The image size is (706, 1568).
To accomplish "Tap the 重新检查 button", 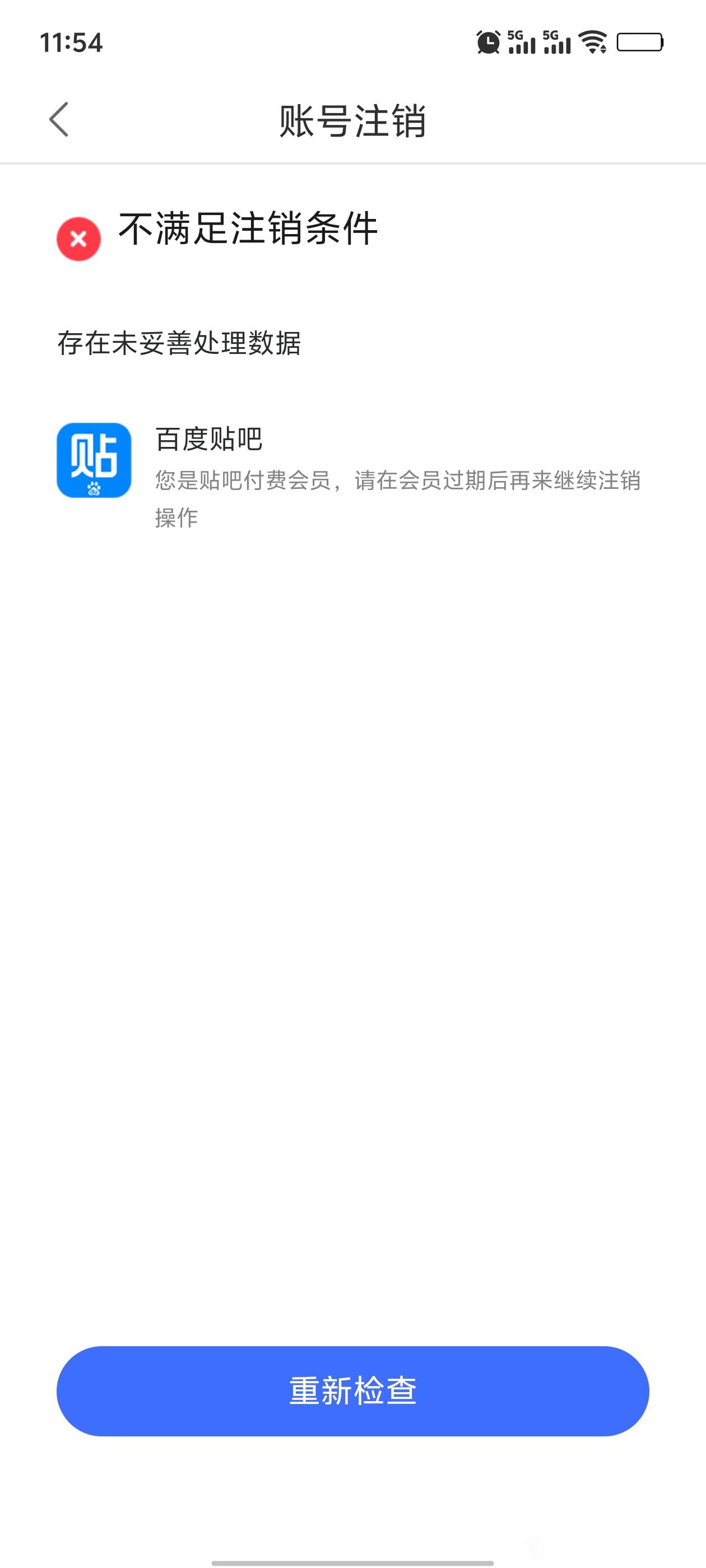I will (x=352, y=1391).
